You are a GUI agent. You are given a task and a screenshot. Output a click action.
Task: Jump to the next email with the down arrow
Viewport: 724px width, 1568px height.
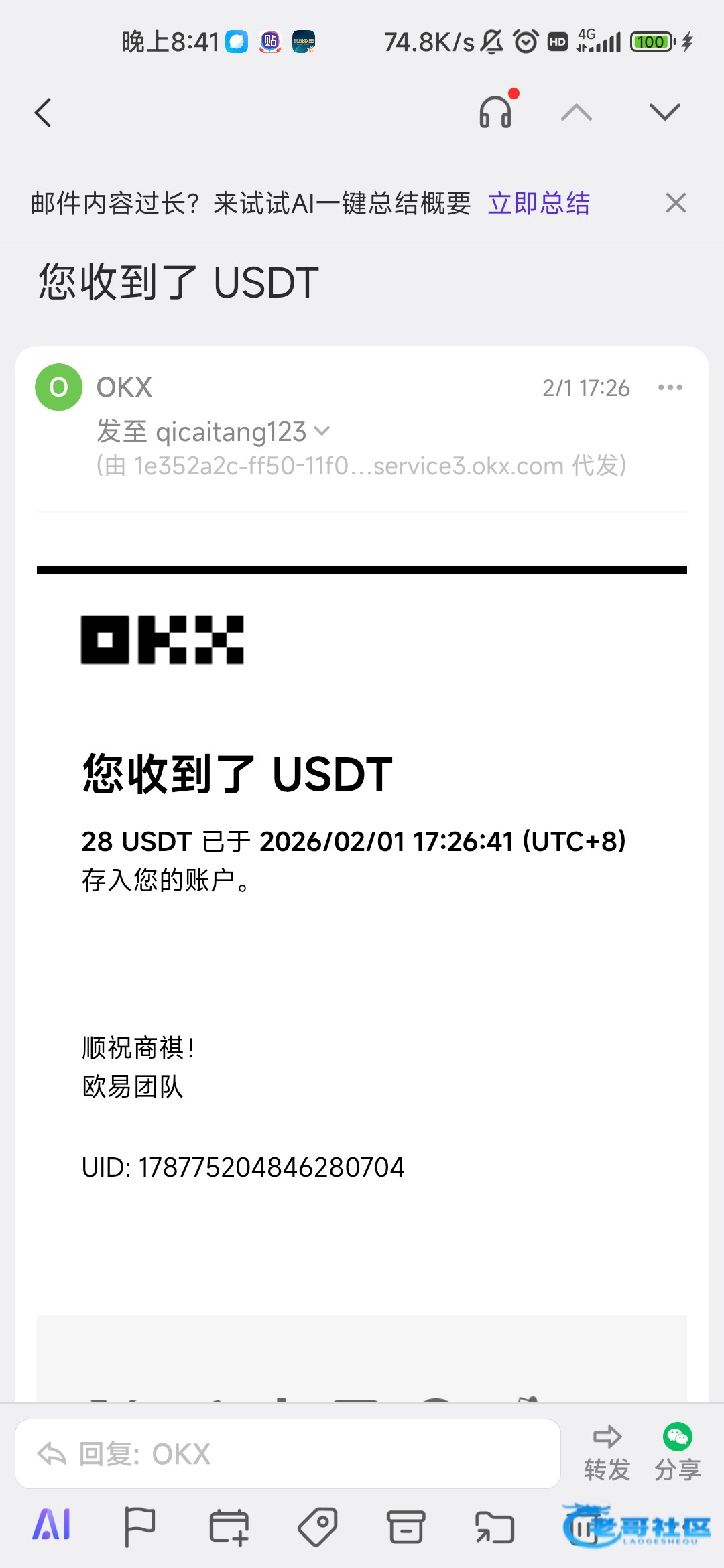coord(664,111)
